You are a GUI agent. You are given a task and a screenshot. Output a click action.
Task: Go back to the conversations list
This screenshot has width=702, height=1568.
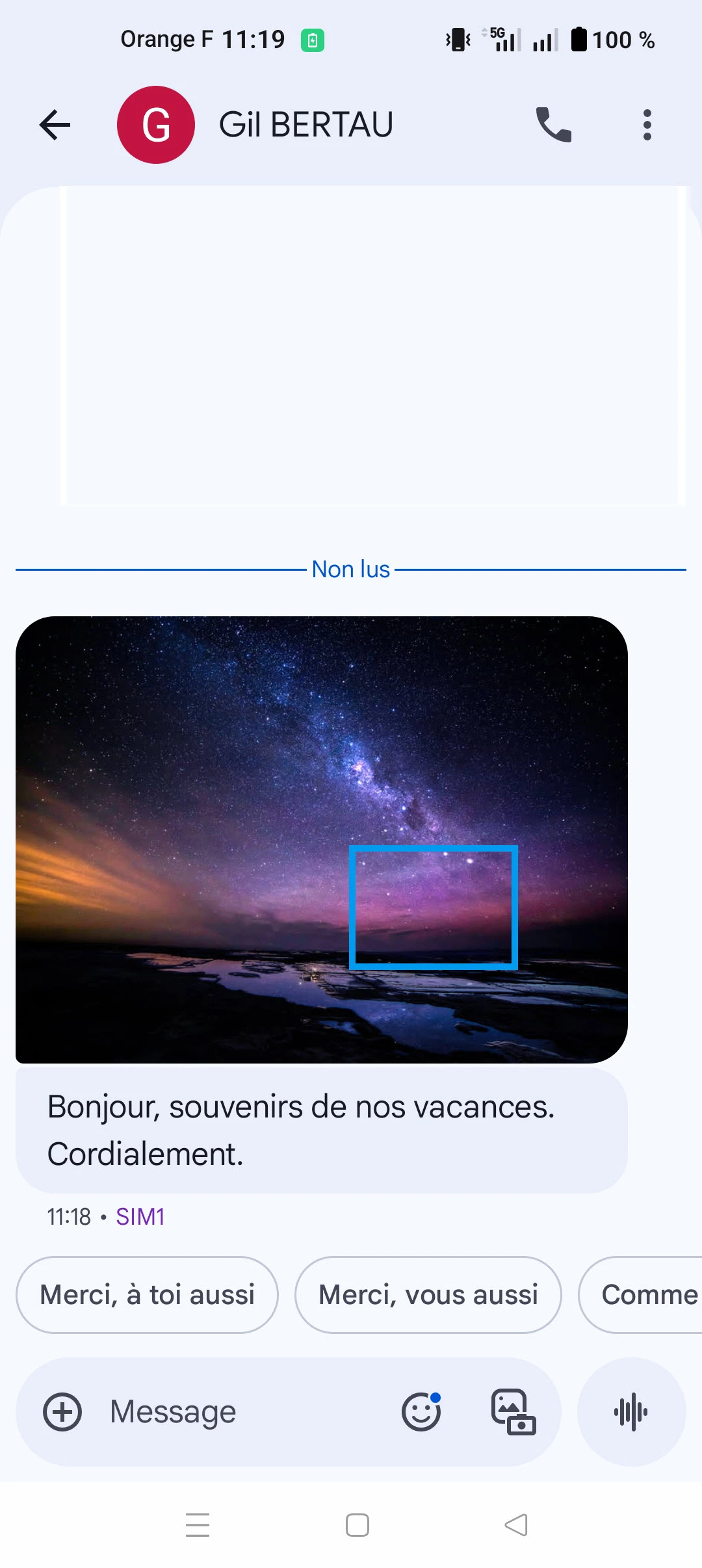point(55,125)
